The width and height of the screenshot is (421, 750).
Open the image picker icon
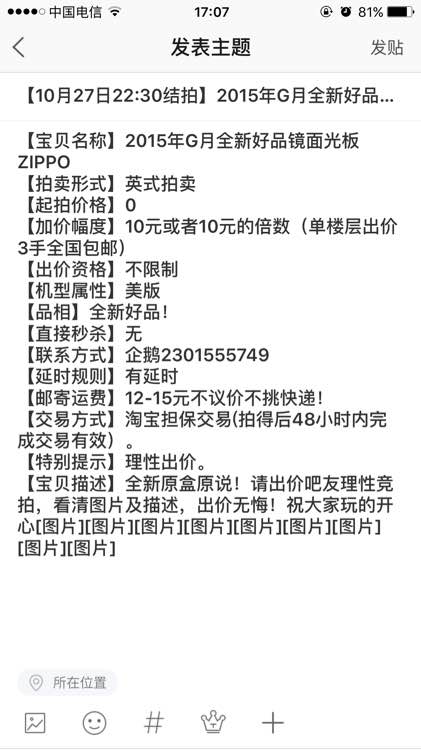[35, 723]
